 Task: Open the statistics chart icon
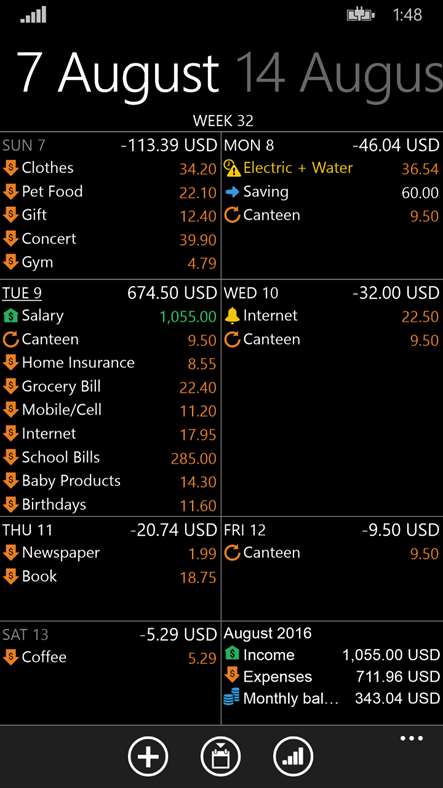293,756
